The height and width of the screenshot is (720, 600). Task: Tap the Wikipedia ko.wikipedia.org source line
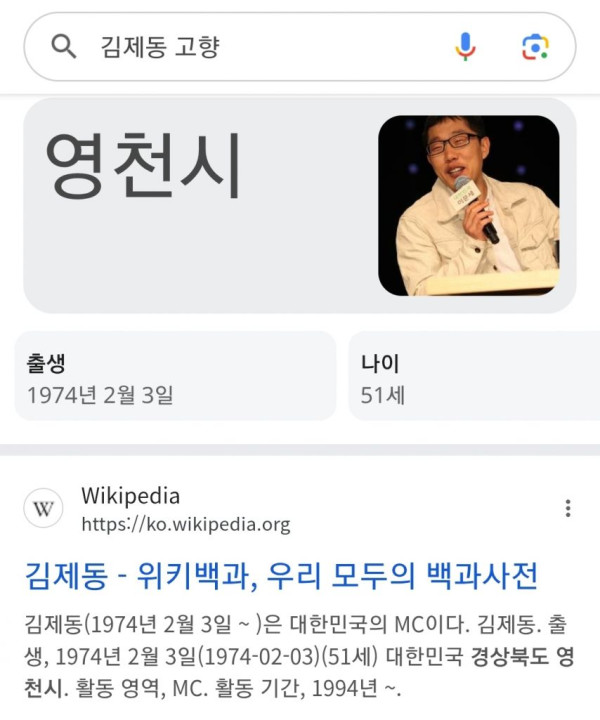(x=185, y=510)
